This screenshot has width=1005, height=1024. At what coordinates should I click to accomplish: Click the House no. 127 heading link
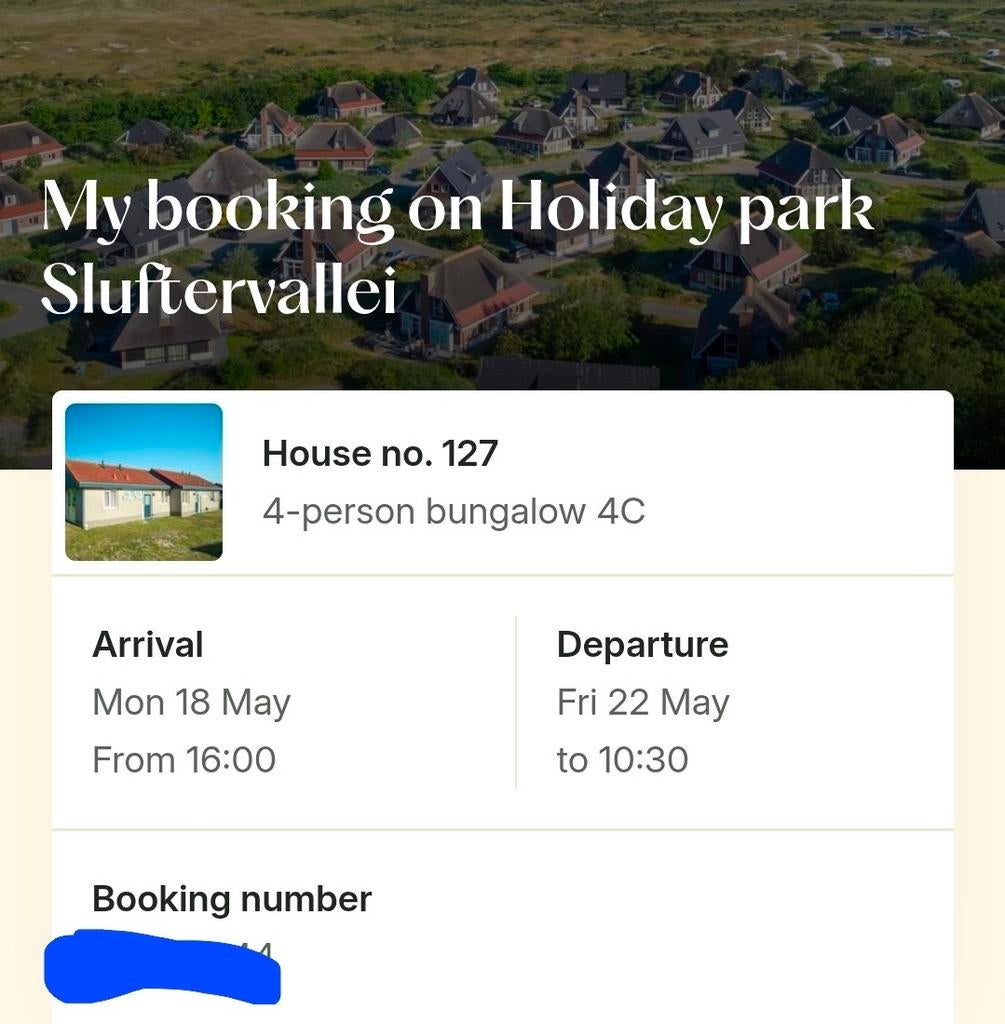click(380, 452)
